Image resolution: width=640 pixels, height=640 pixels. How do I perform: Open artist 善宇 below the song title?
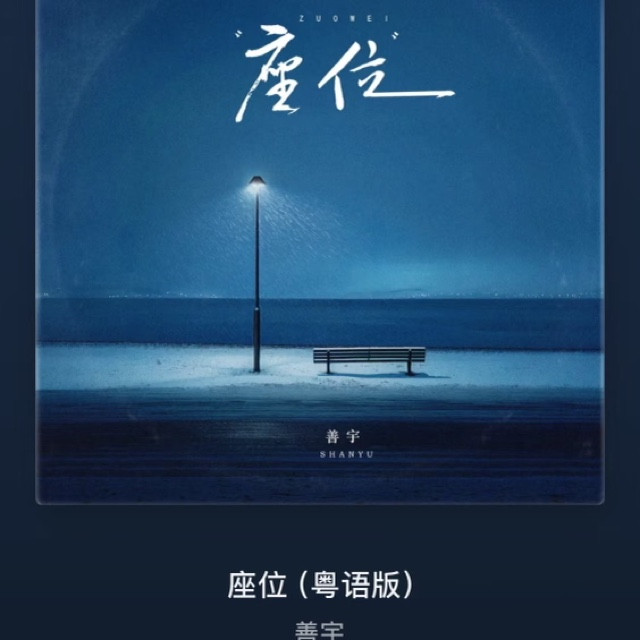[x=319, y=631]
